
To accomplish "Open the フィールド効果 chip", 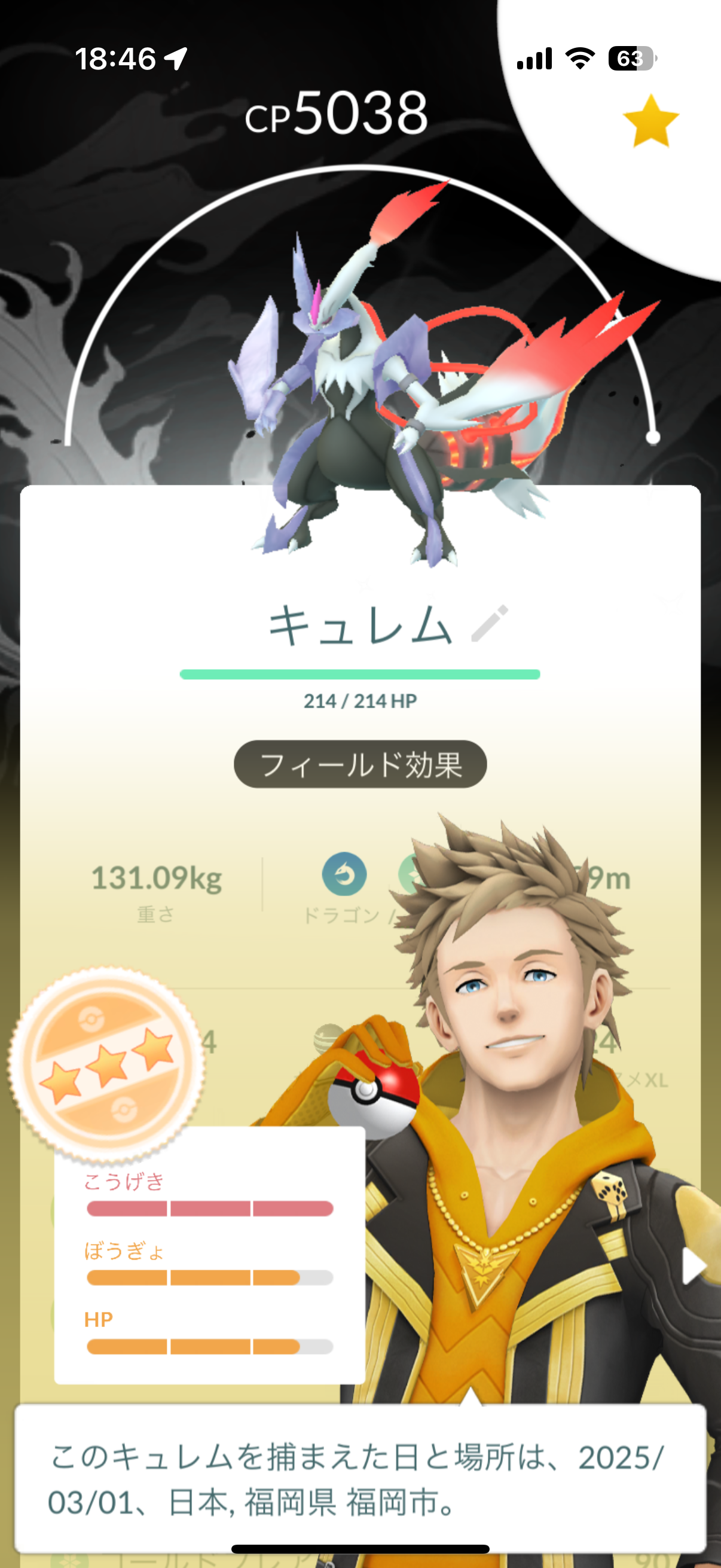I will pyautogui.click(x=360, y=764).
